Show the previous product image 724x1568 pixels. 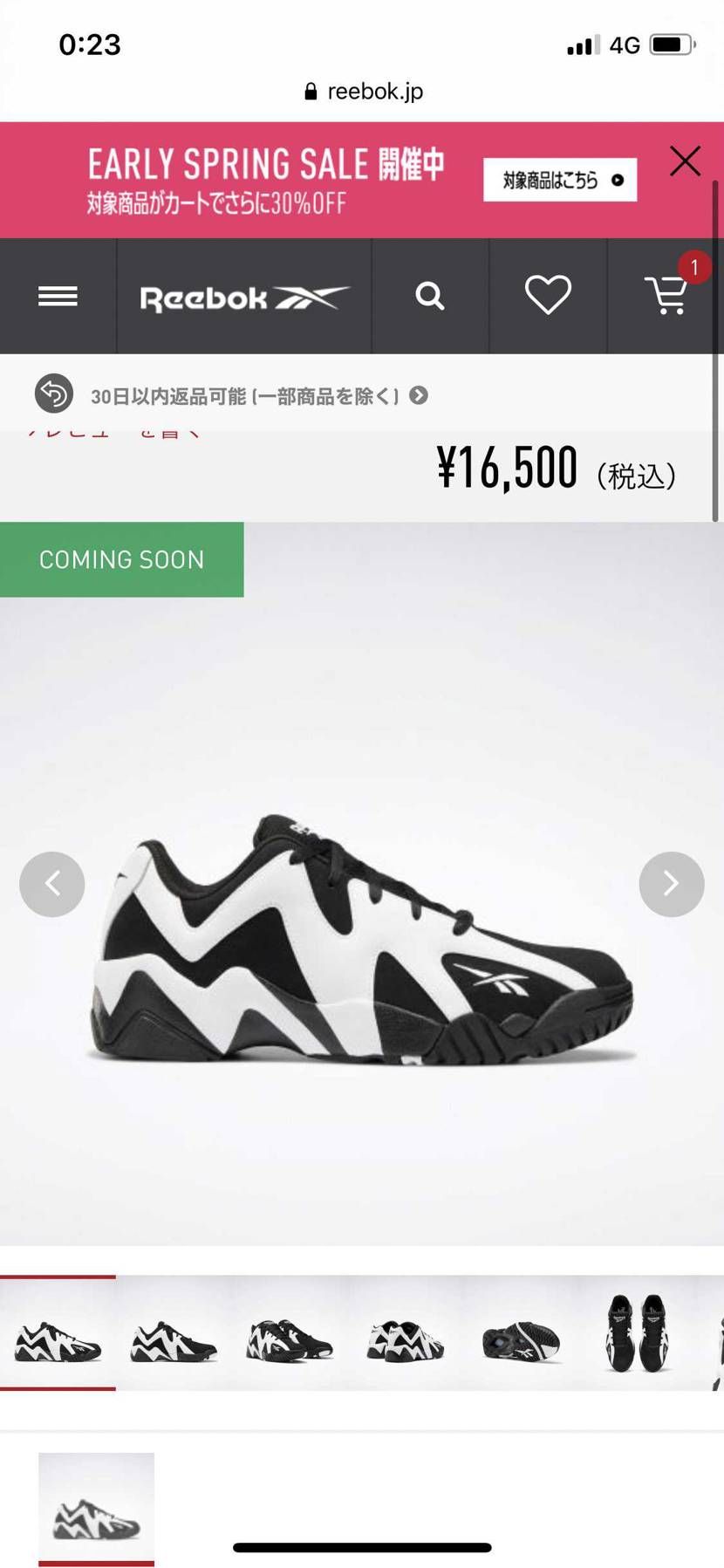point(52,884)
